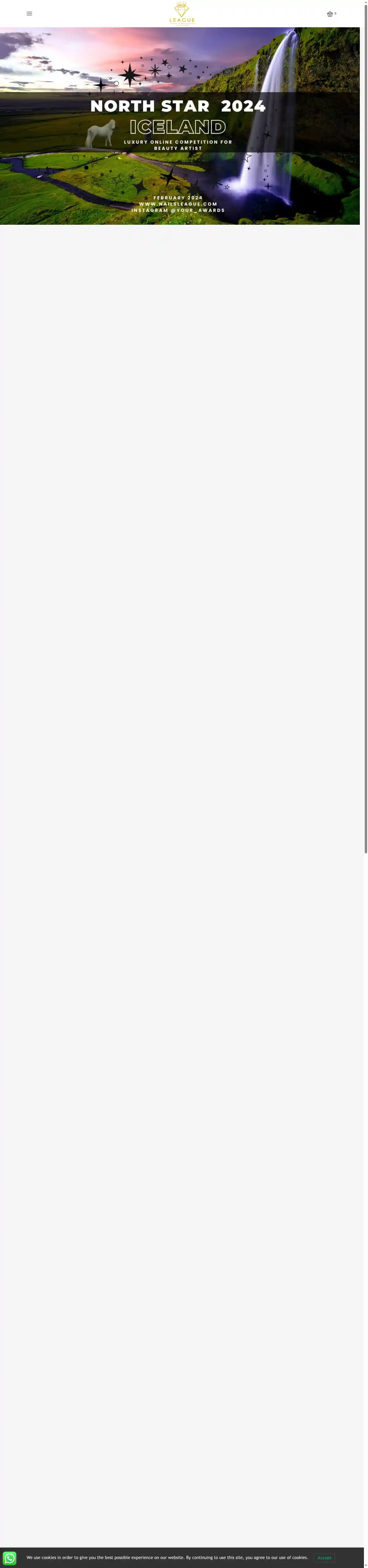Open the WhatsApp chat button
The height and width of the screenshot is (1568, 368).
[x=10, y=1557]
